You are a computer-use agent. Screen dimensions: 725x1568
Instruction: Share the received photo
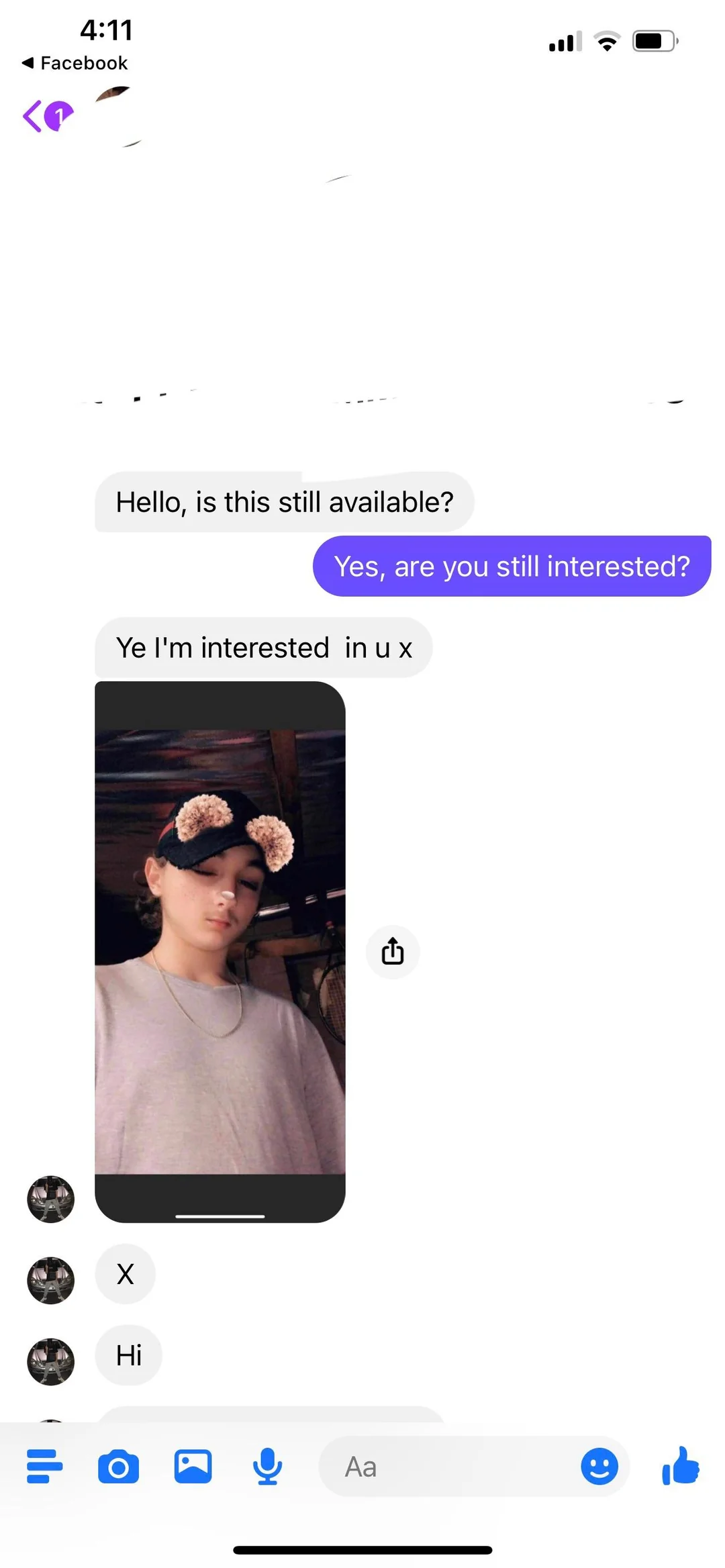pyautogui.click(x=393, y=951)
